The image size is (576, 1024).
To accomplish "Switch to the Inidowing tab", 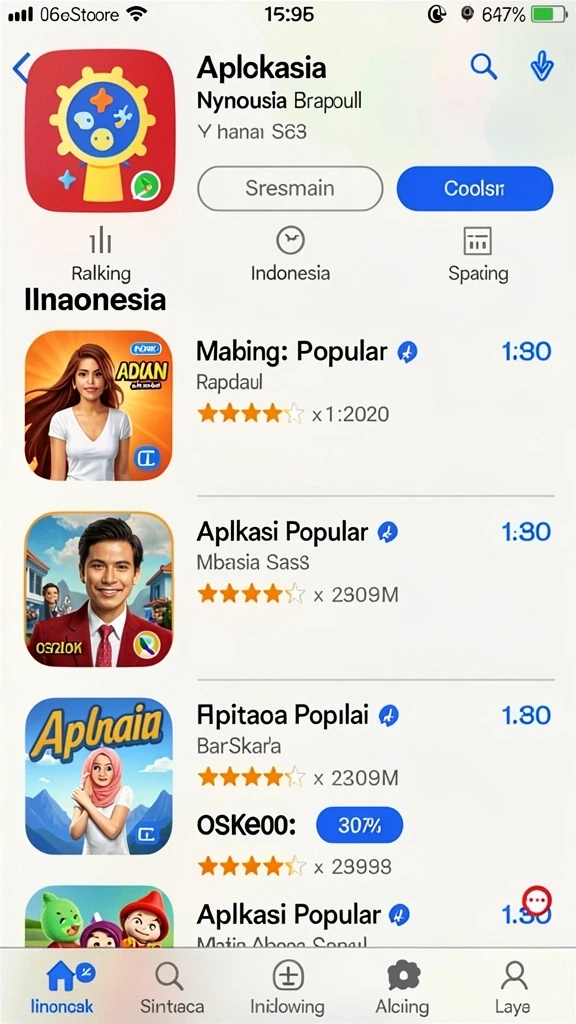I will click(x=287, y=985).
